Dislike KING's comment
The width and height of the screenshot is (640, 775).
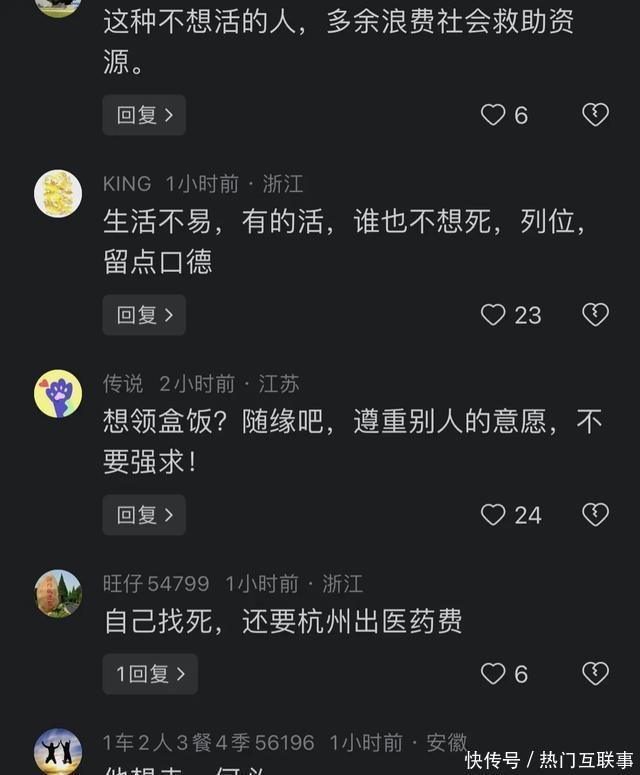[x=595, y=315]
